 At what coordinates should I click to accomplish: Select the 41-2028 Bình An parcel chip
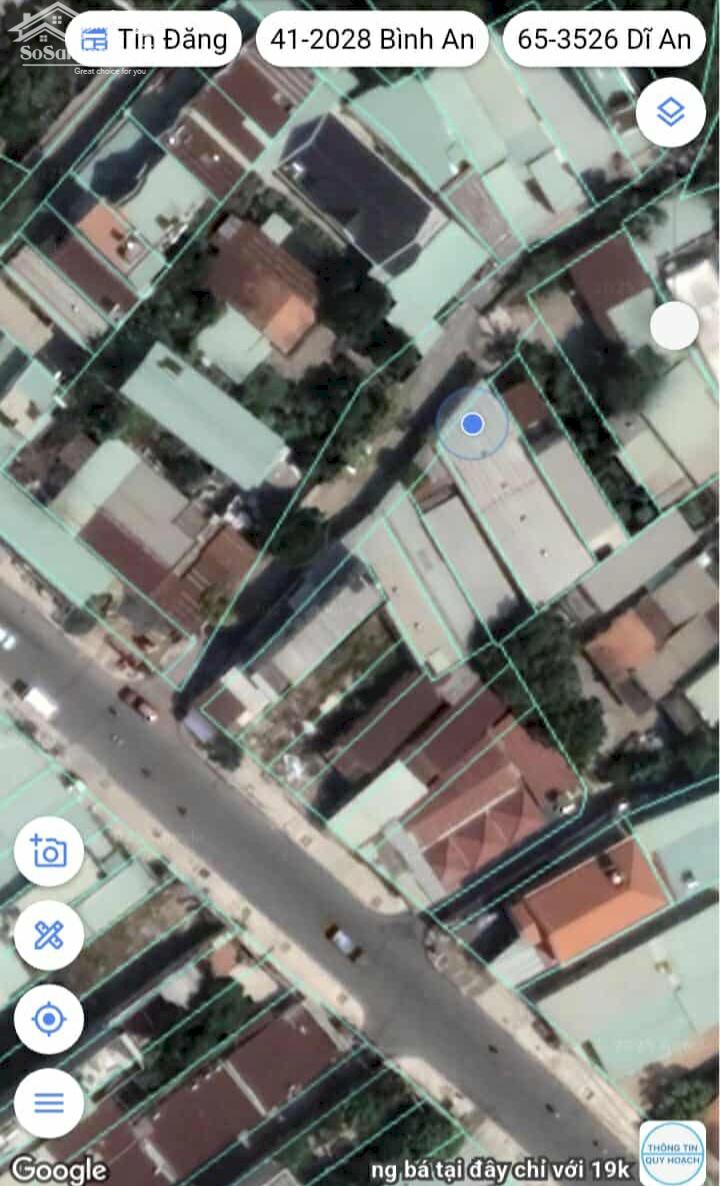(x=371, y=38)
